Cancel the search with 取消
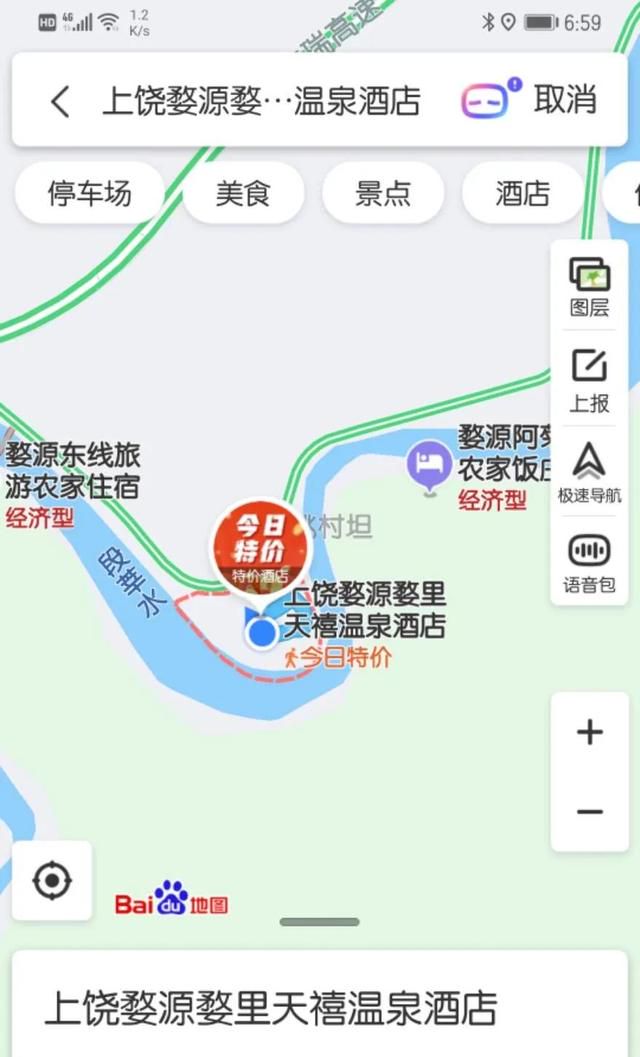This screenshot has width=640, height=1057. pos(565,100)
